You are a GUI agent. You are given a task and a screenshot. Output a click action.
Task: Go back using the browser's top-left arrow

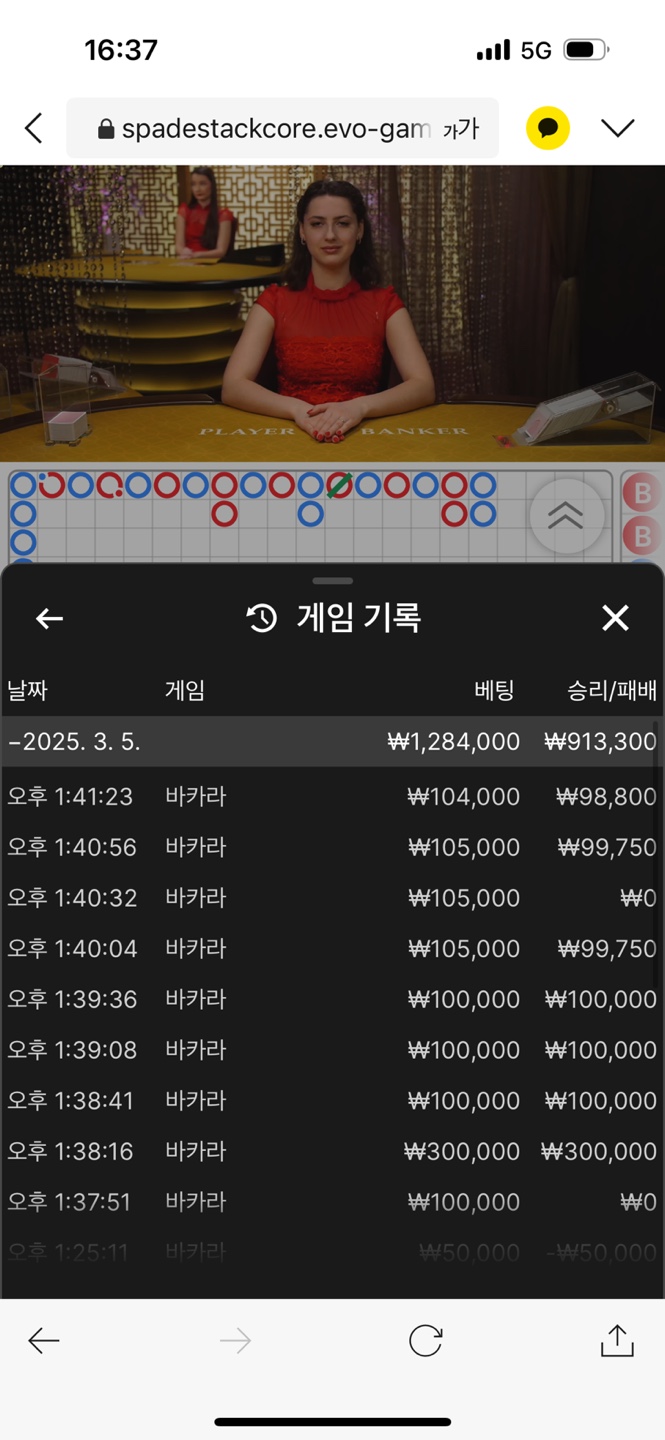(x=34, y=128)
